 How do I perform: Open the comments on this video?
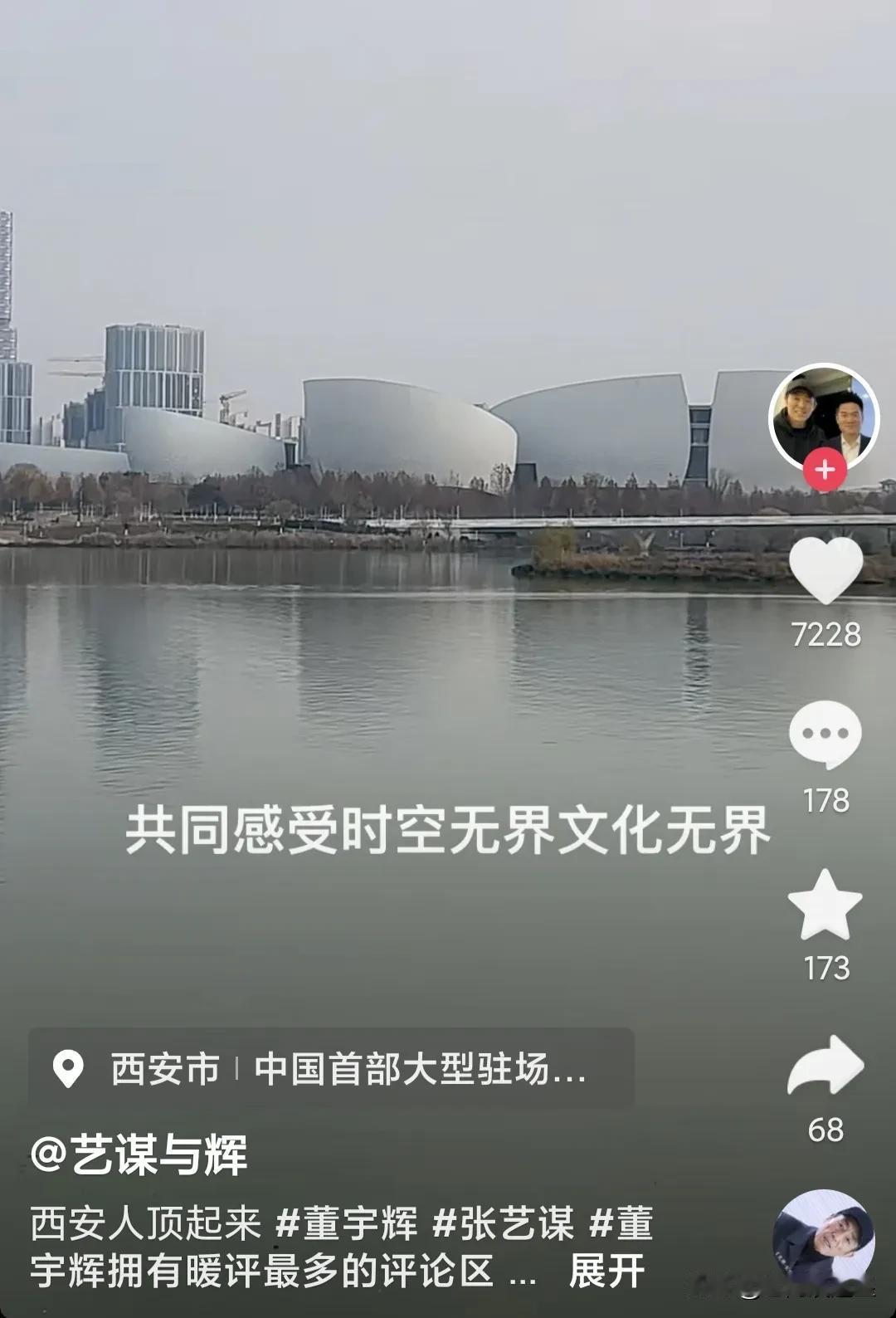coord(825,735)
